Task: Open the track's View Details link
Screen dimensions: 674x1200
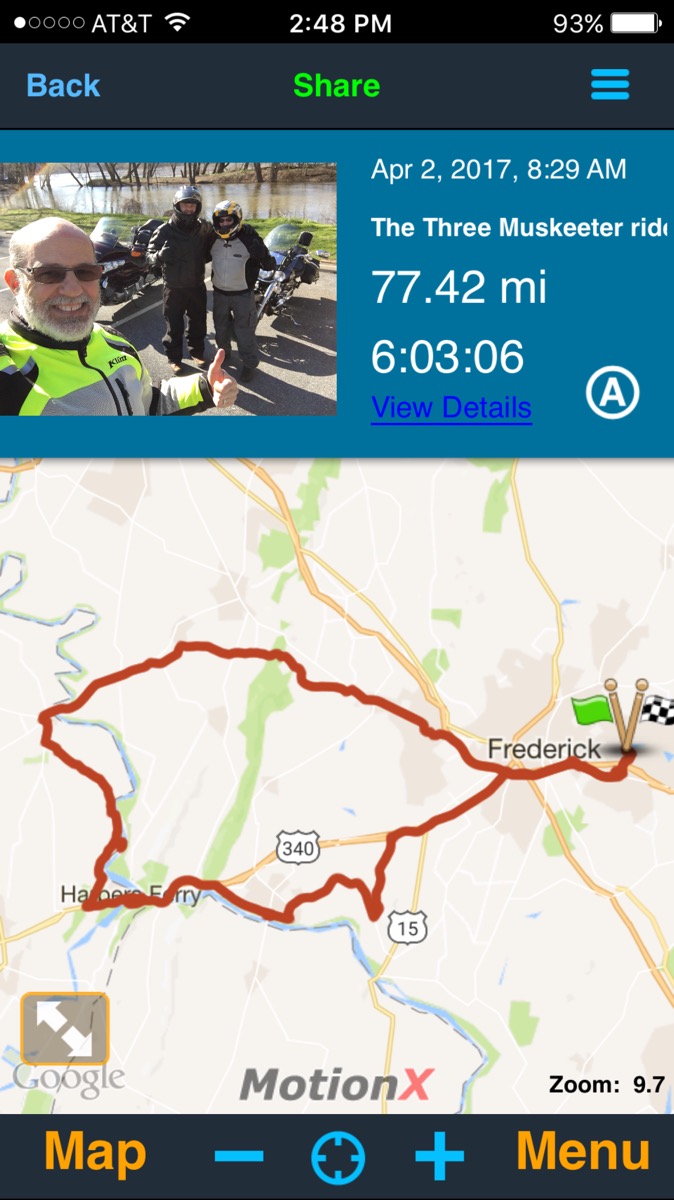Action: (x=451, y=408)
